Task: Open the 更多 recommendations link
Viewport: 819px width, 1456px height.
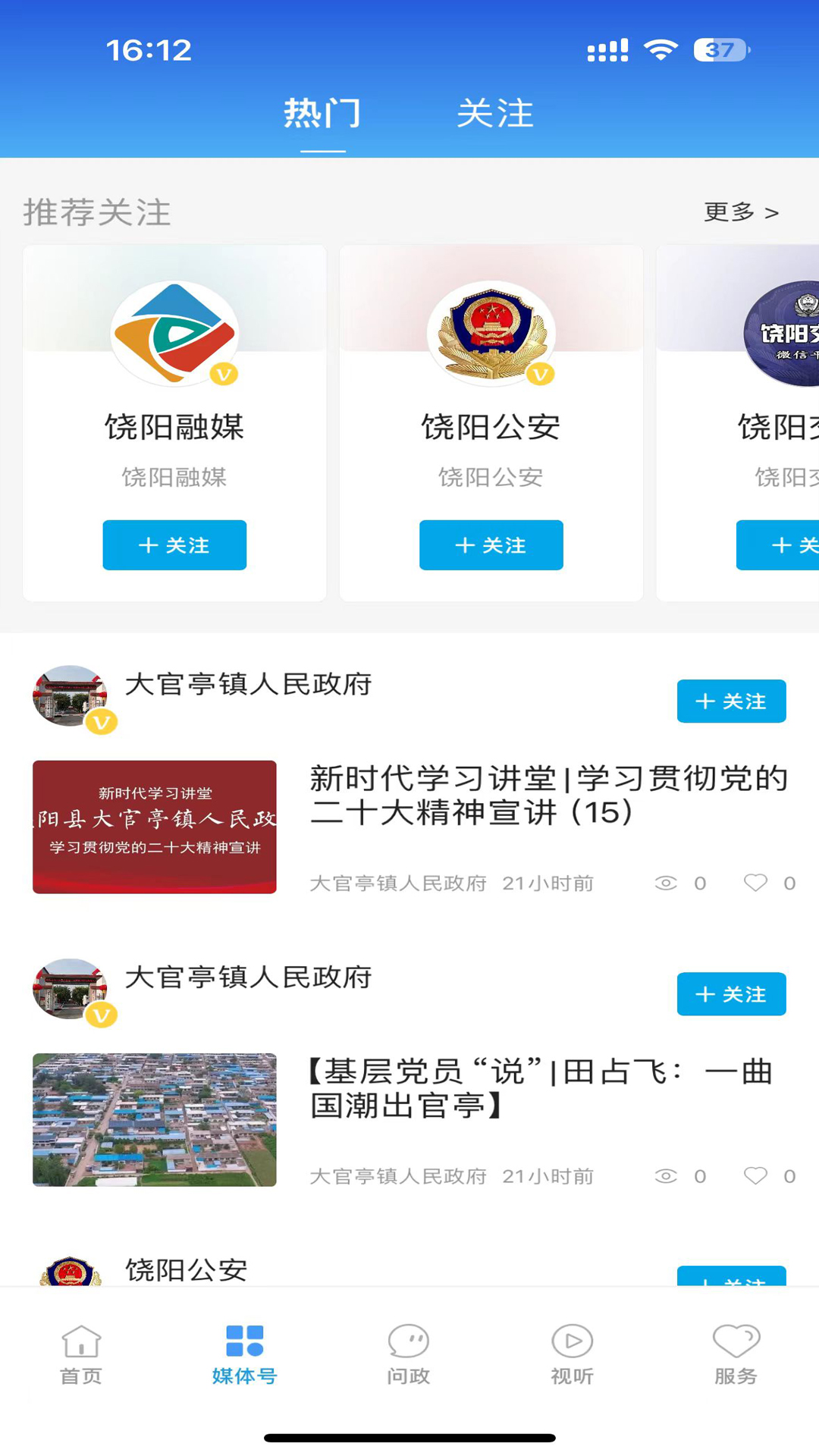Action: (x=742, y=213)
